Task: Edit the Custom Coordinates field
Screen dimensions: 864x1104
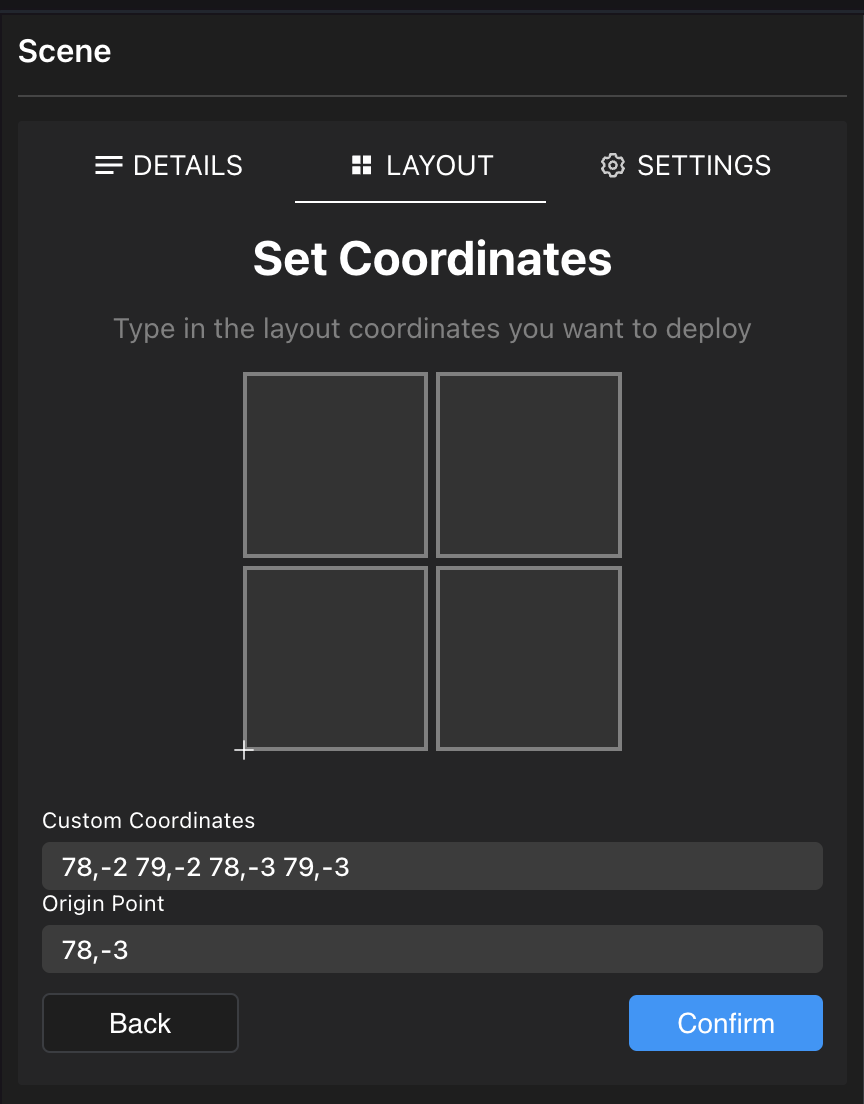Action: tap(432, 866)
